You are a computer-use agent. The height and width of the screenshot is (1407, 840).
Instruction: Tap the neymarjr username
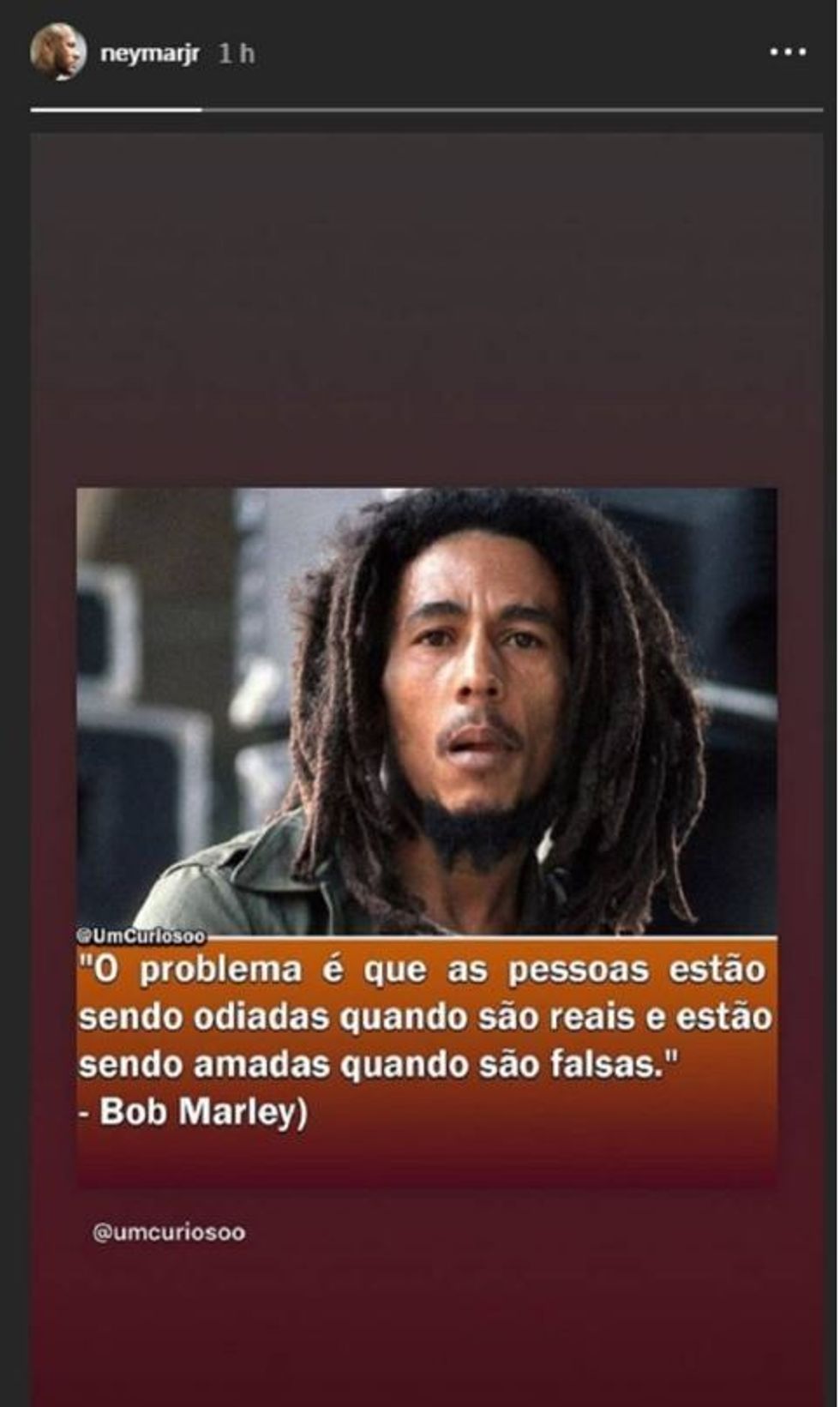150,54
